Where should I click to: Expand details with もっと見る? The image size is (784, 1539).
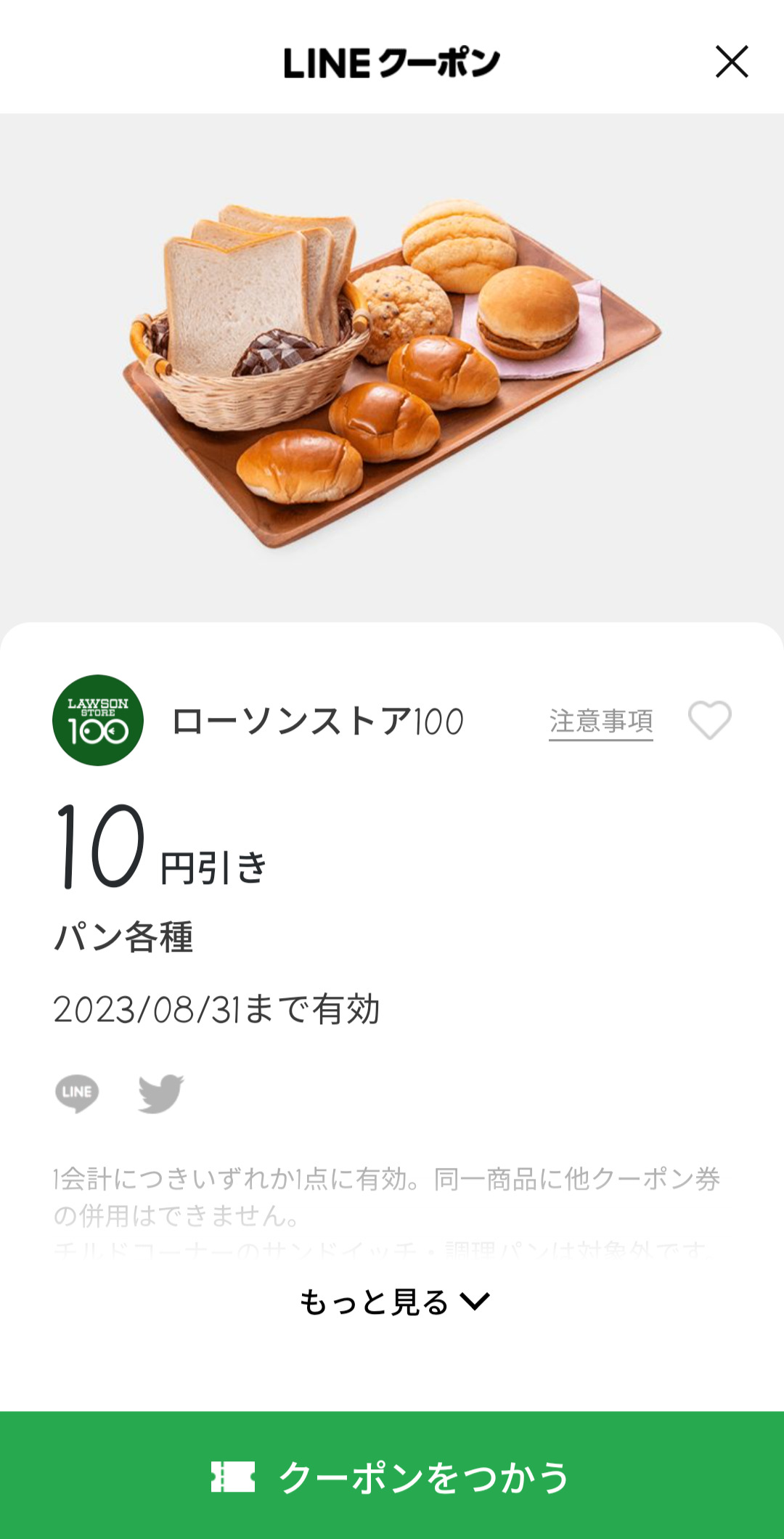click(393, 1302)
